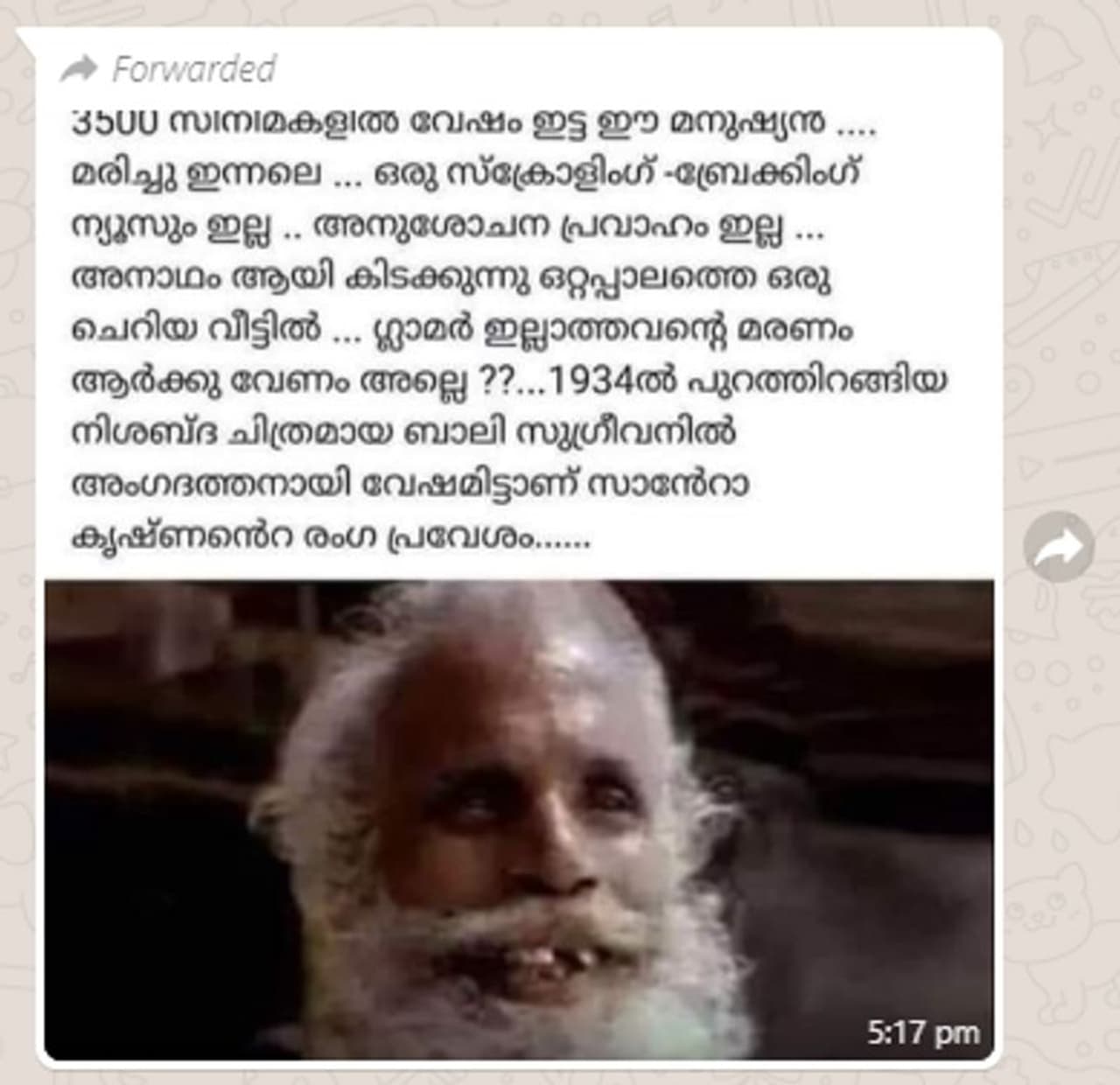The height and width of the screenshot is (1085, 1120).
Task: Tap the forward arrow beside the message
Action: click(1059, 547)
